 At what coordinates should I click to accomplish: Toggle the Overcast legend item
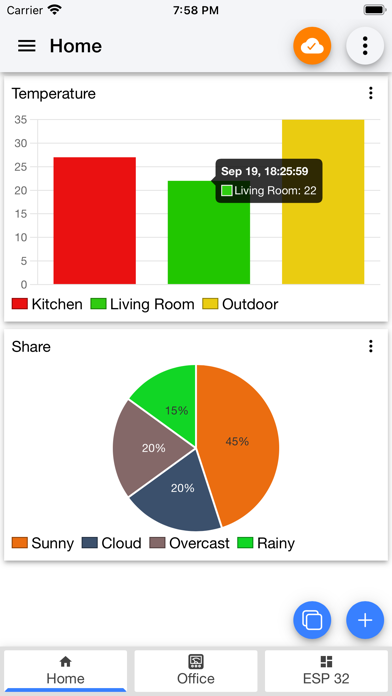pyautogui.click(x=190, y=543)
